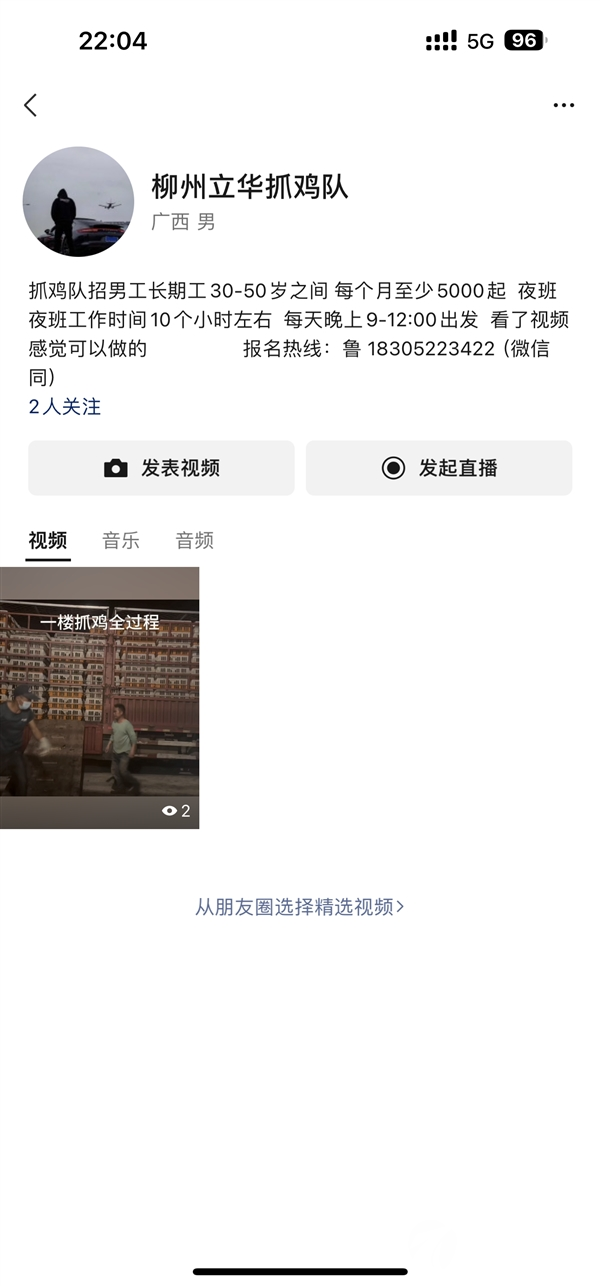This screenshot has height=1286, width=600.
Task: Open the 一楼抓鸡全过程 video
Action: (99, 698)
